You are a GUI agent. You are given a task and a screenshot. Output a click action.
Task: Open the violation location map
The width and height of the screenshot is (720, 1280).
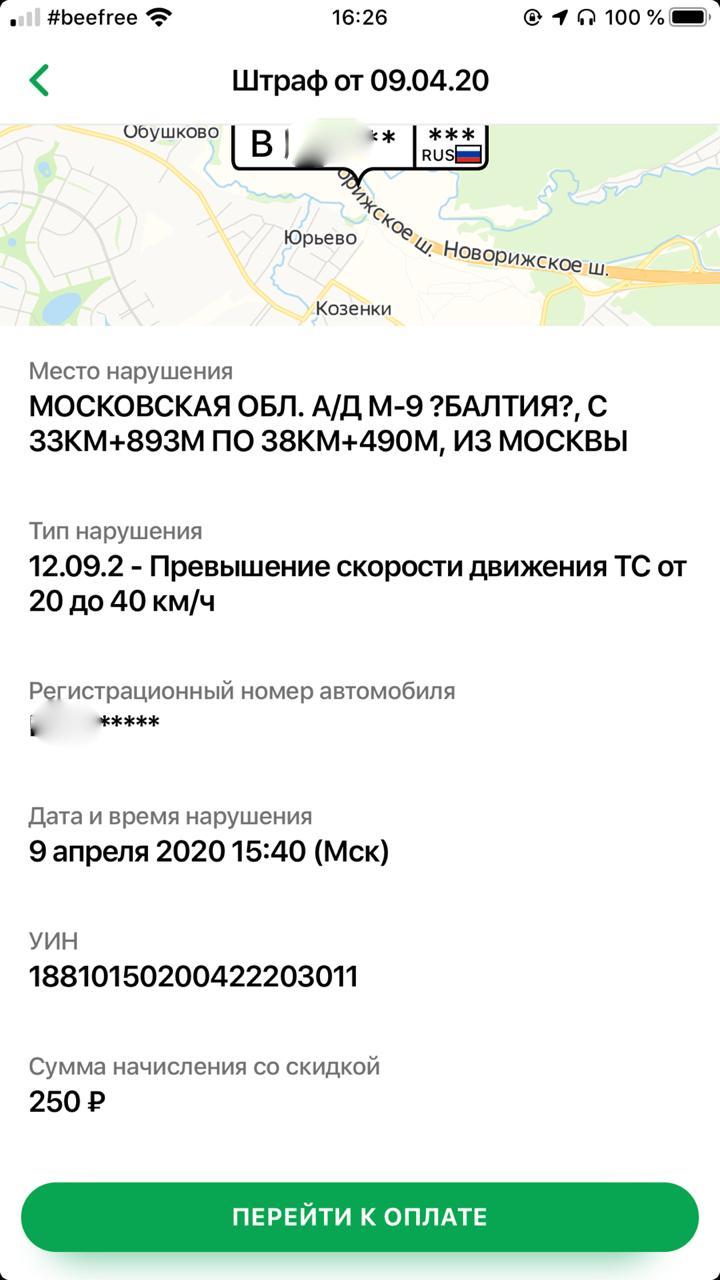point(360,224)
